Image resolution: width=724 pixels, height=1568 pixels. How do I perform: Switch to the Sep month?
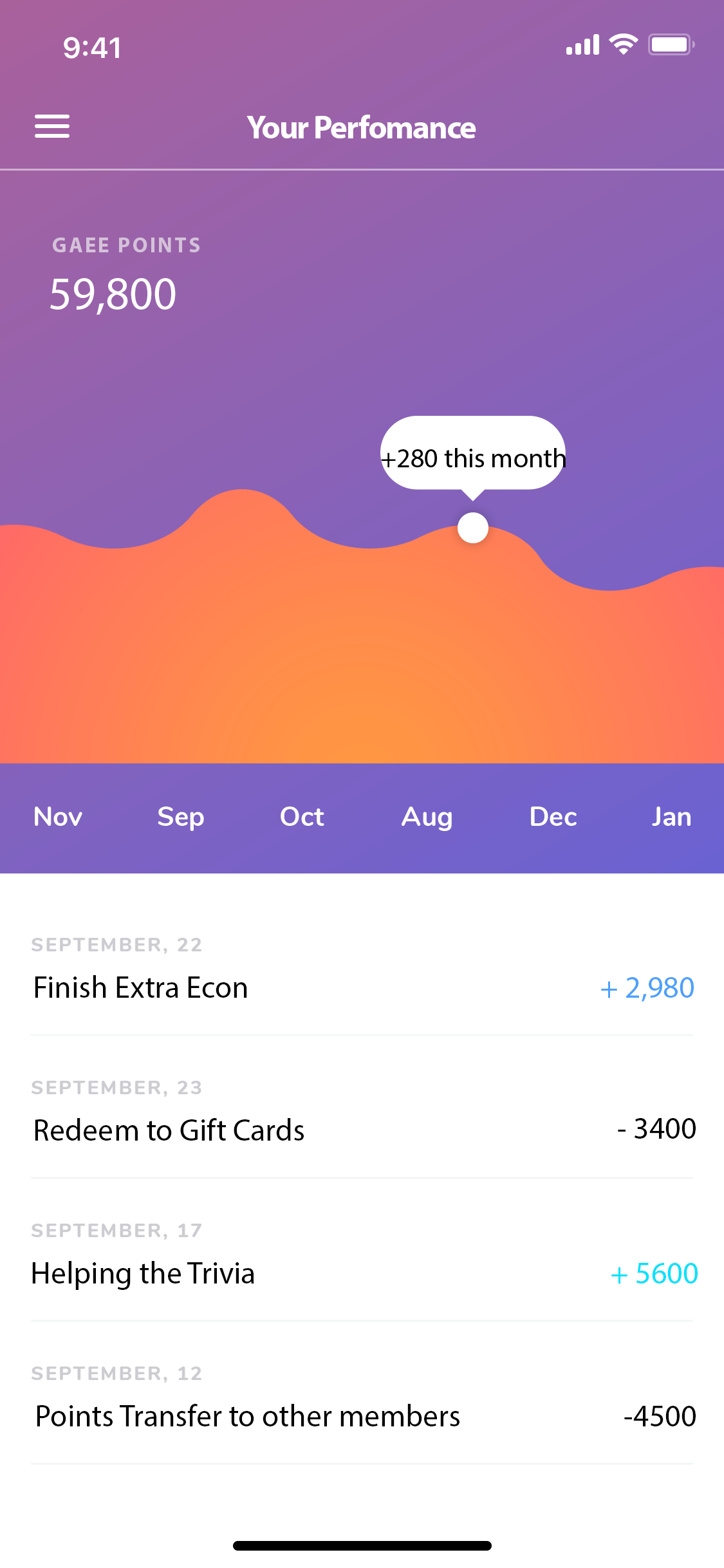tap(181, 818)
